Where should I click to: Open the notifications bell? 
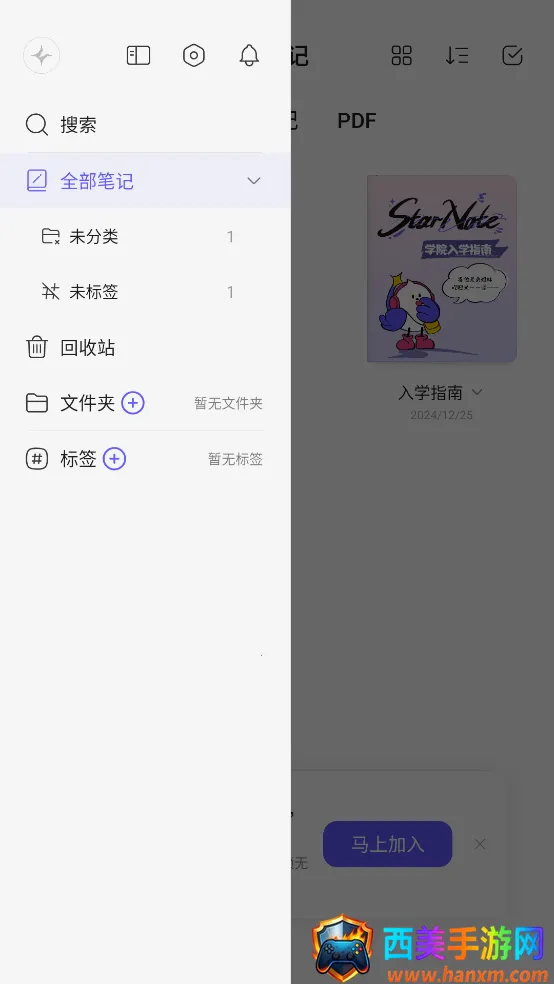[249, 56]
